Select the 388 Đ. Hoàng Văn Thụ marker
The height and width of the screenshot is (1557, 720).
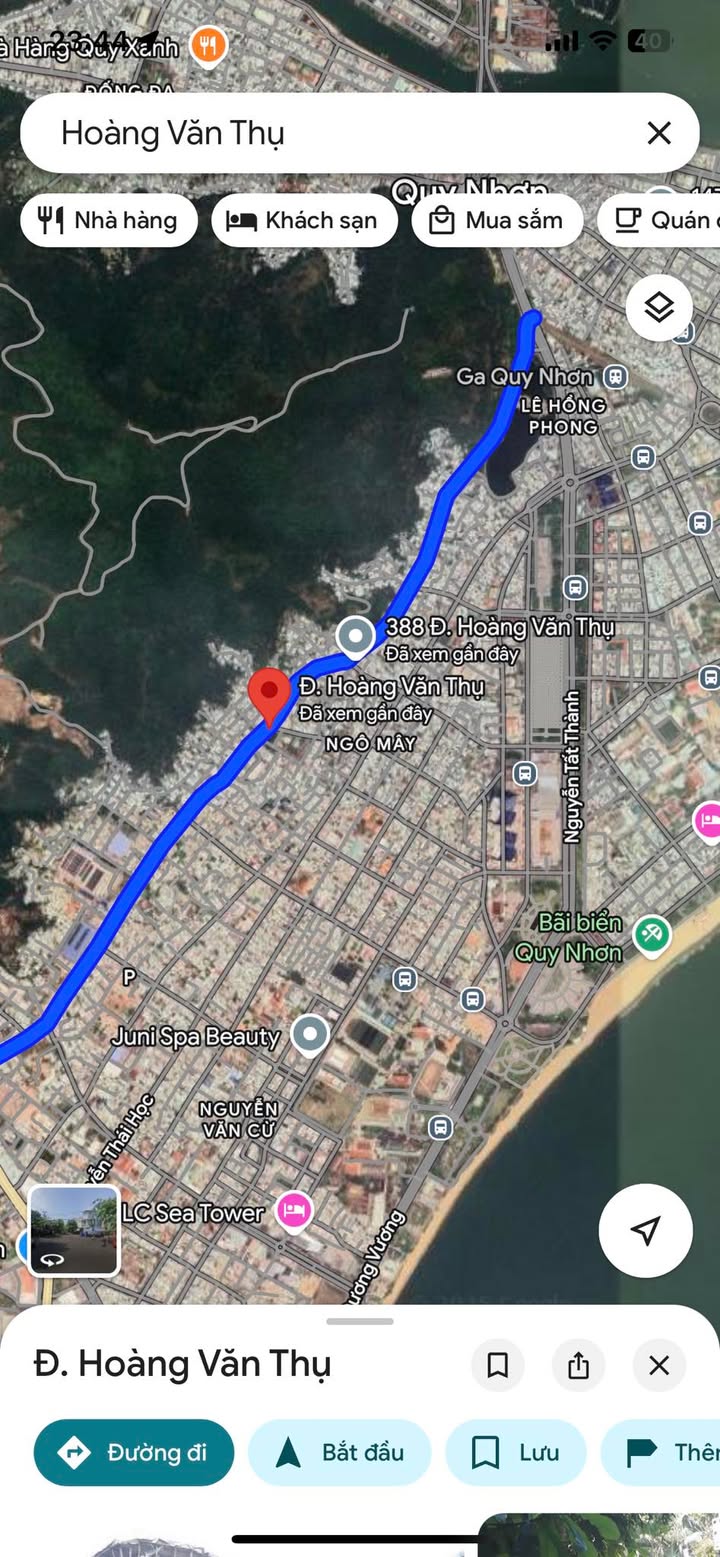[355, 636]
